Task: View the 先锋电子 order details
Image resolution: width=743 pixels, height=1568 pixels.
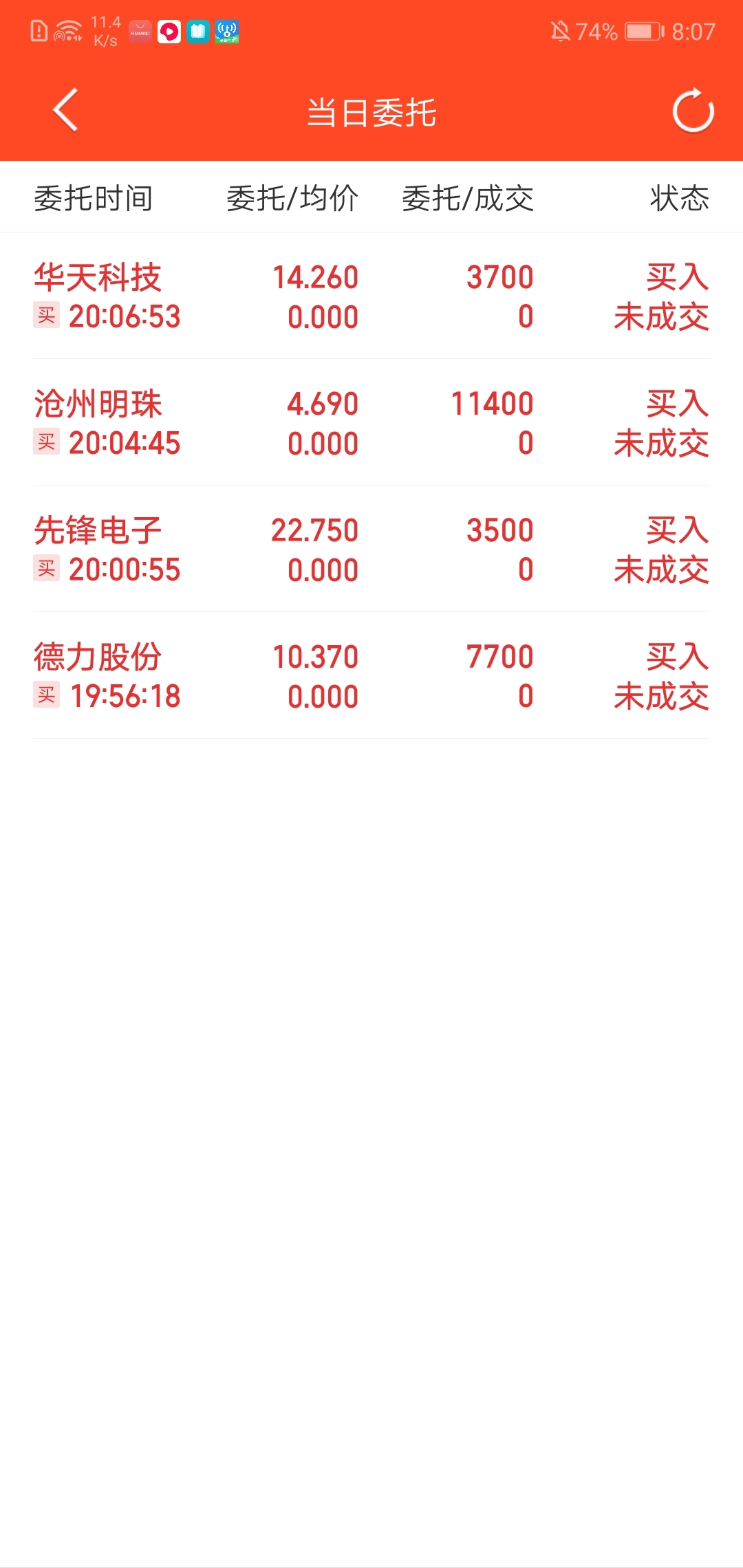Action: point(371,549)
